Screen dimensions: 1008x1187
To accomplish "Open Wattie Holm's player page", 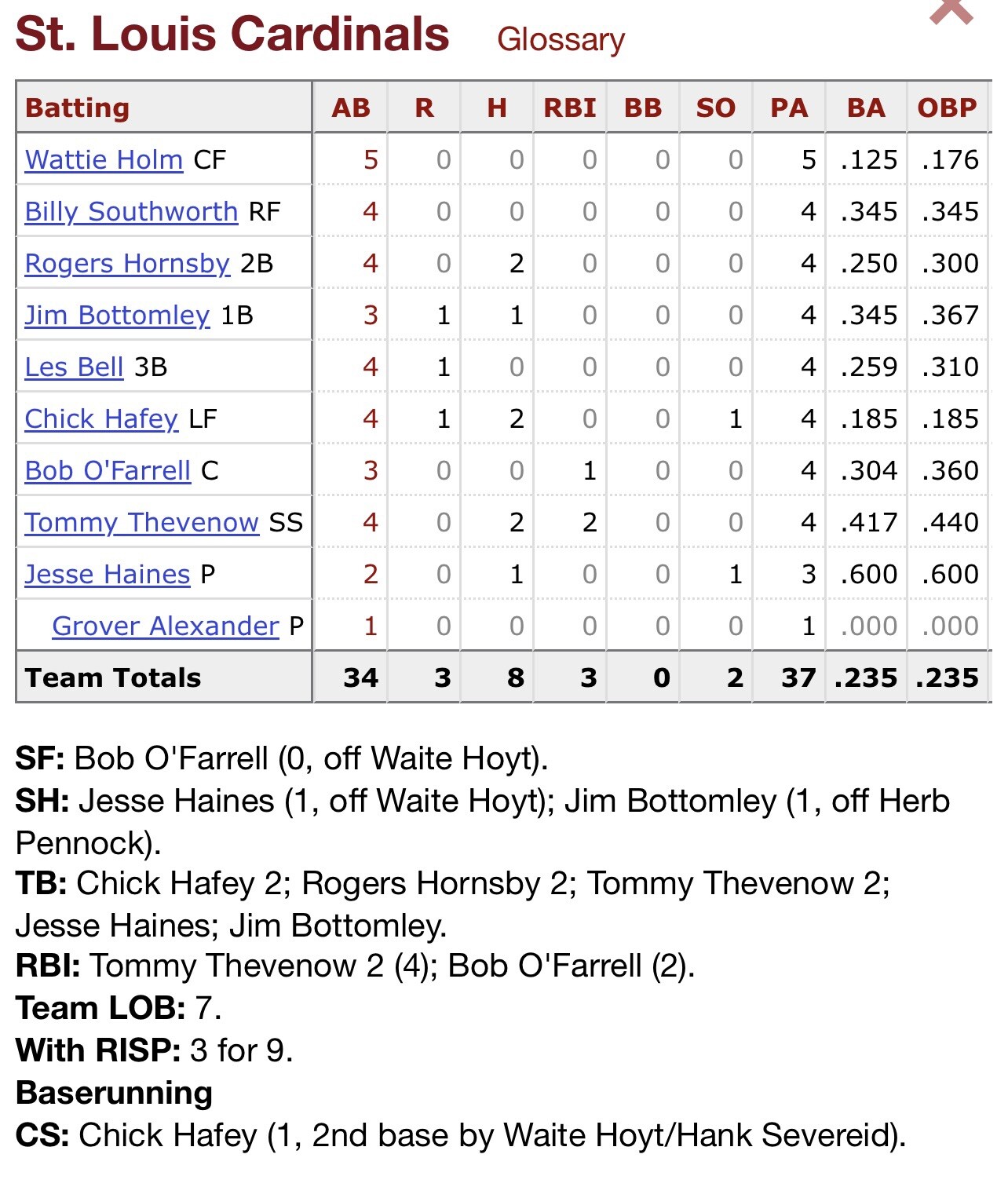I will 104,159.
